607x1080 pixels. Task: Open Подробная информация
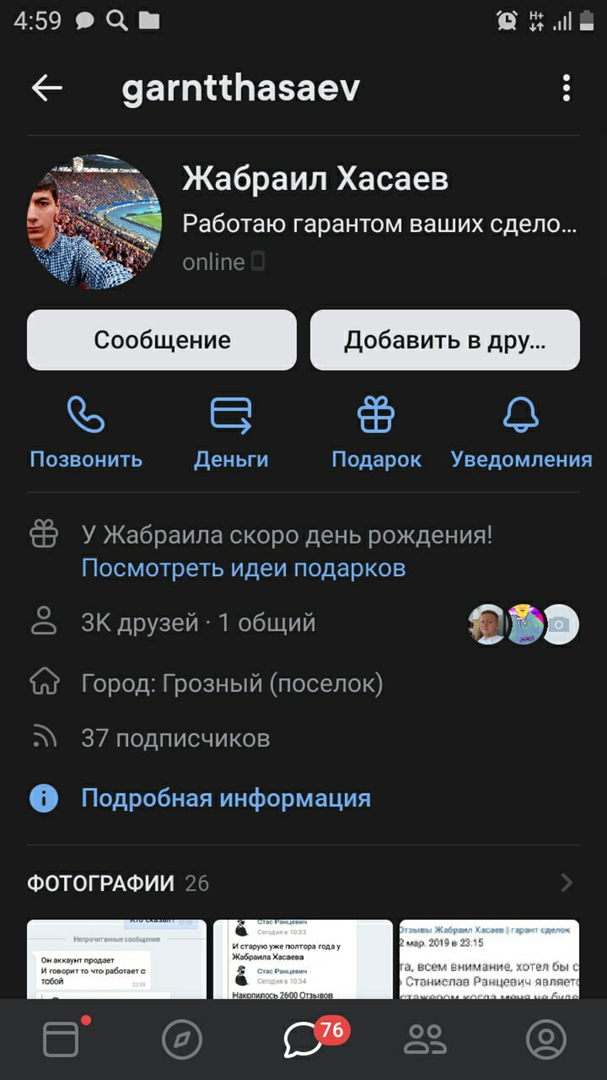[x=225, y=798]
